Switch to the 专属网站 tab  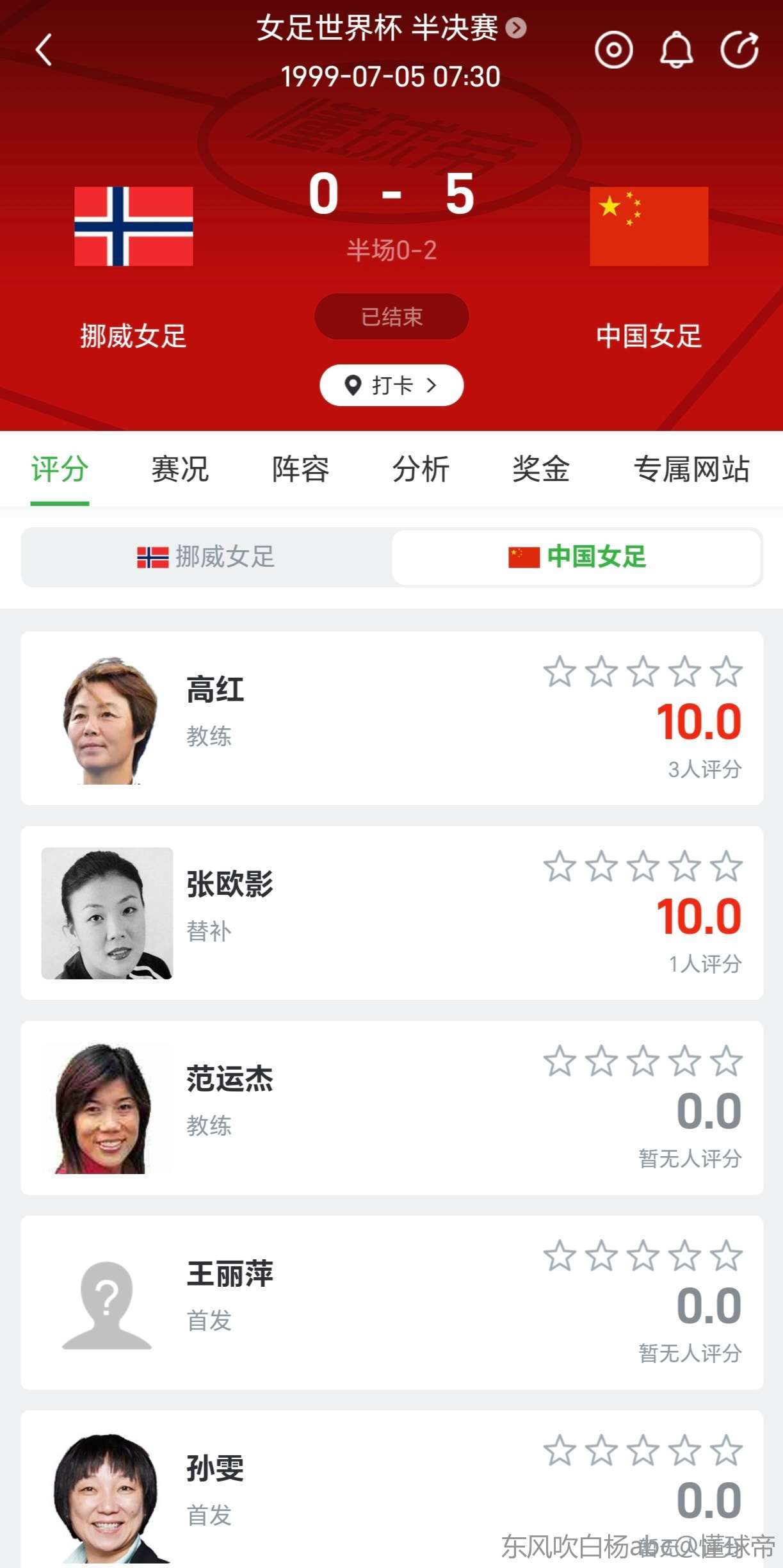click(x=691, y=469)
